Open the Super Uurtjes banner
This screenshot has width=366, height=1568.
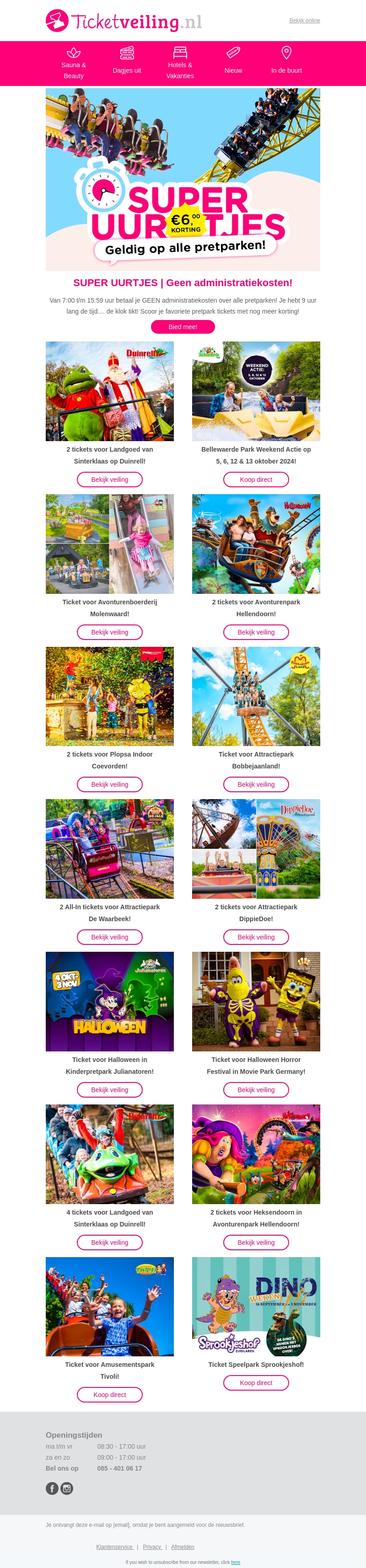click(x=183, y=180)
